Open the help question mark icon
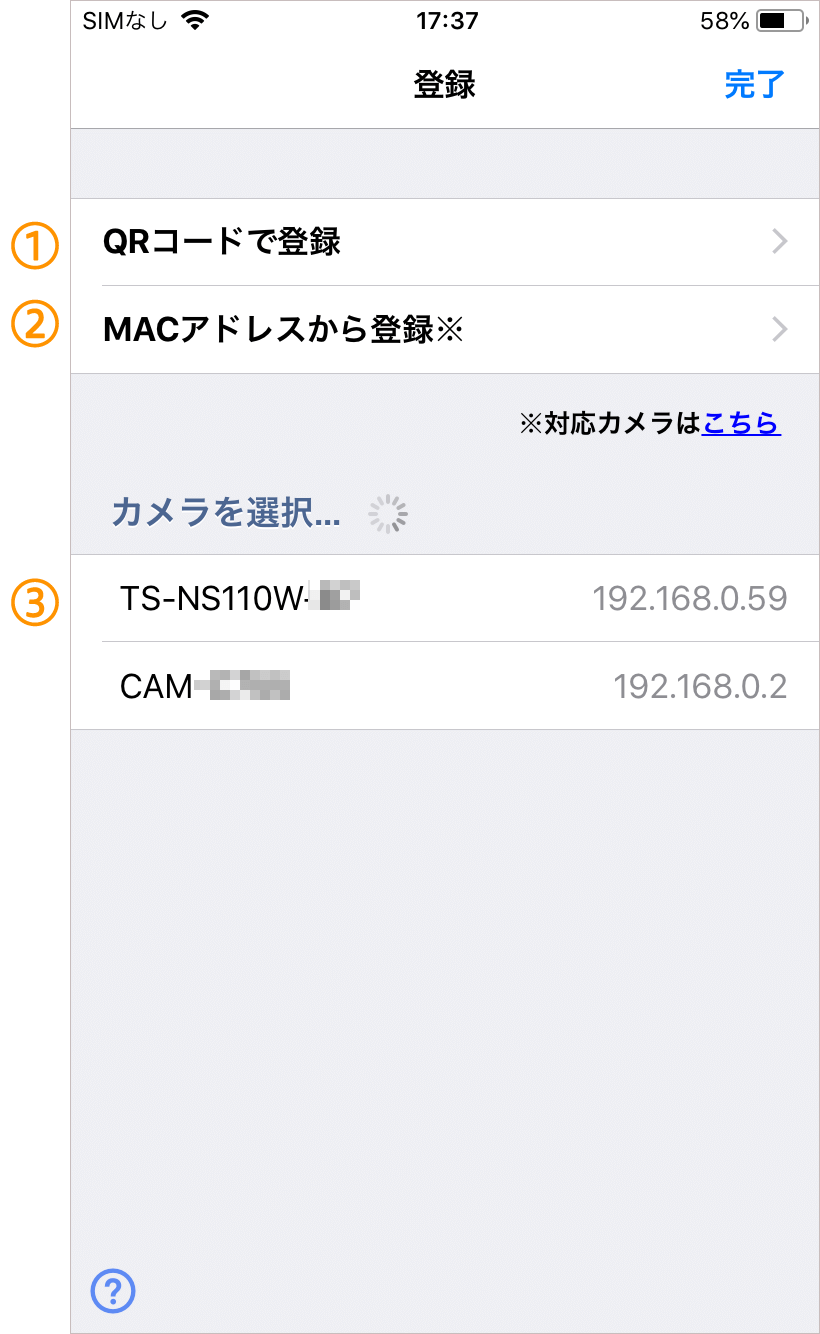This screenshot has height=1334, width=820. (113, 1290)
